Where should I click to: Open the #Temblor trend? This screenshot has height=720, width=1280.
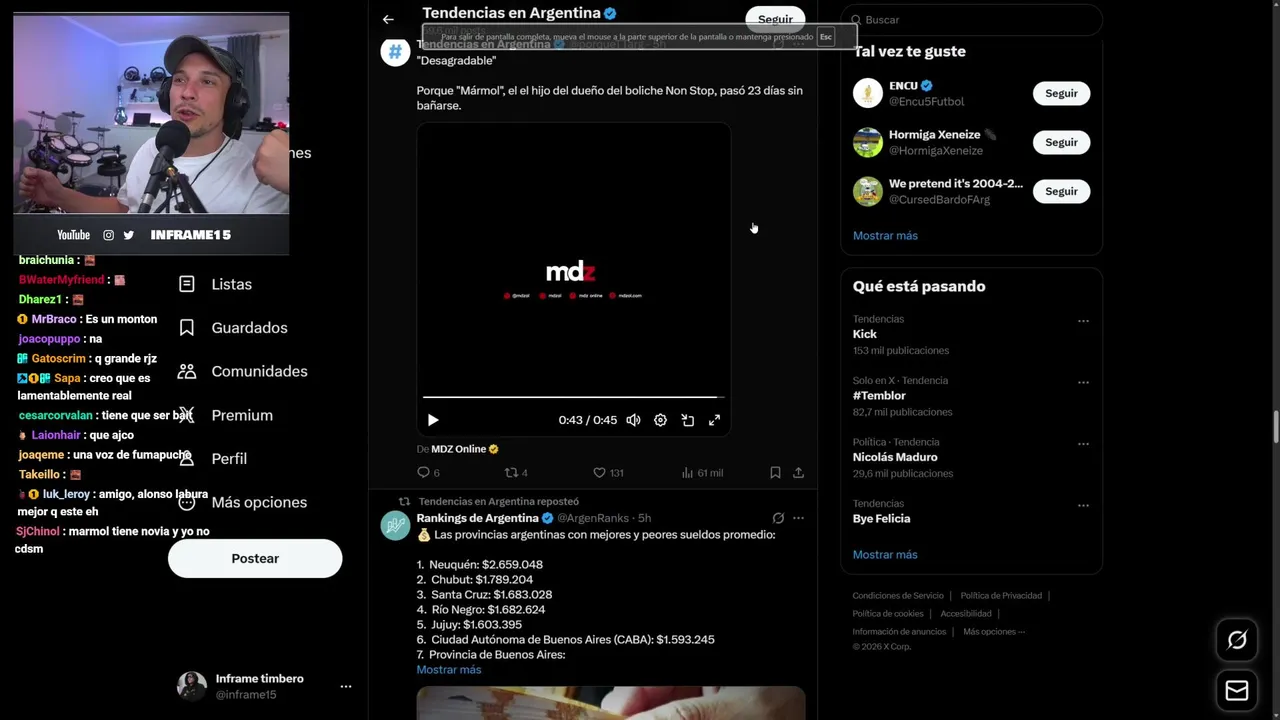click(879, 395)
